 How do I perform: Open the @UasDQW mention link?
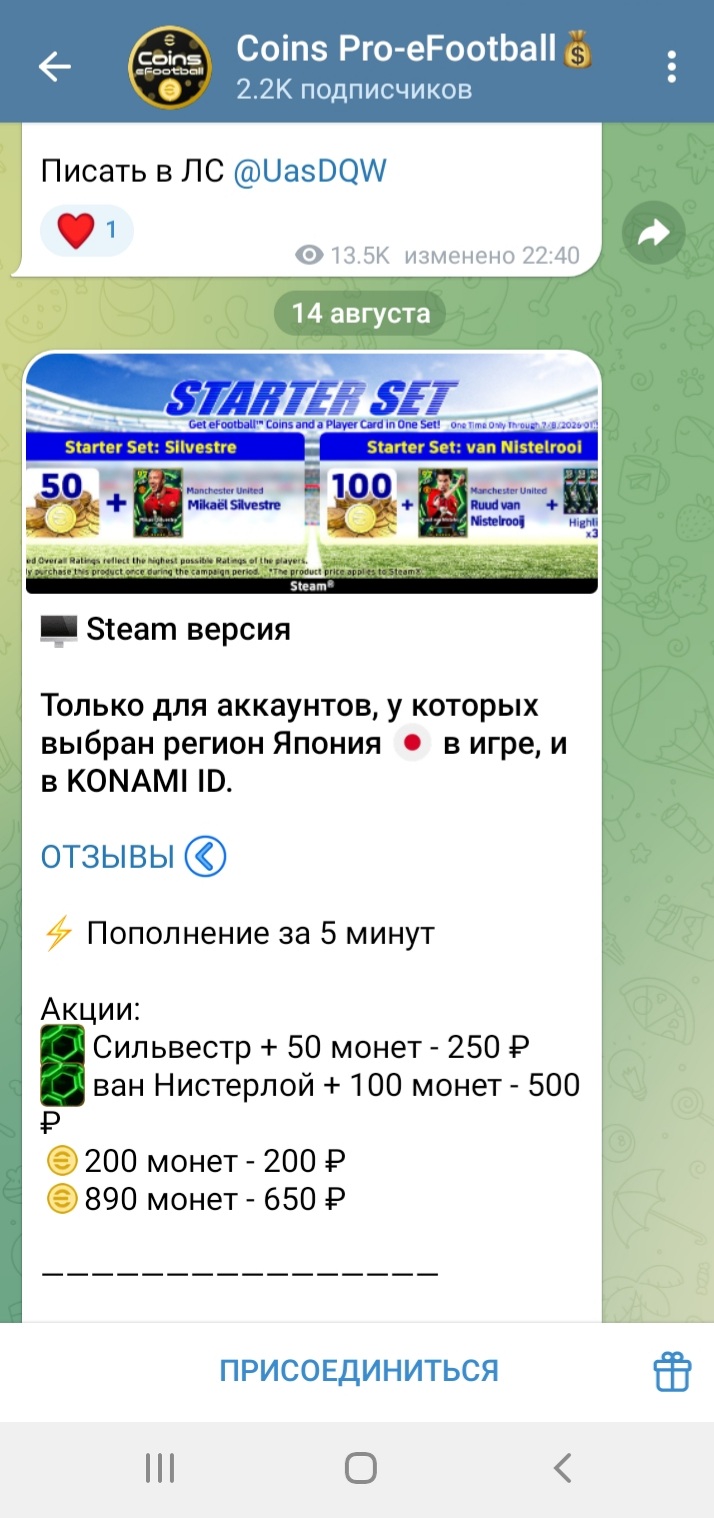point(309,172)
